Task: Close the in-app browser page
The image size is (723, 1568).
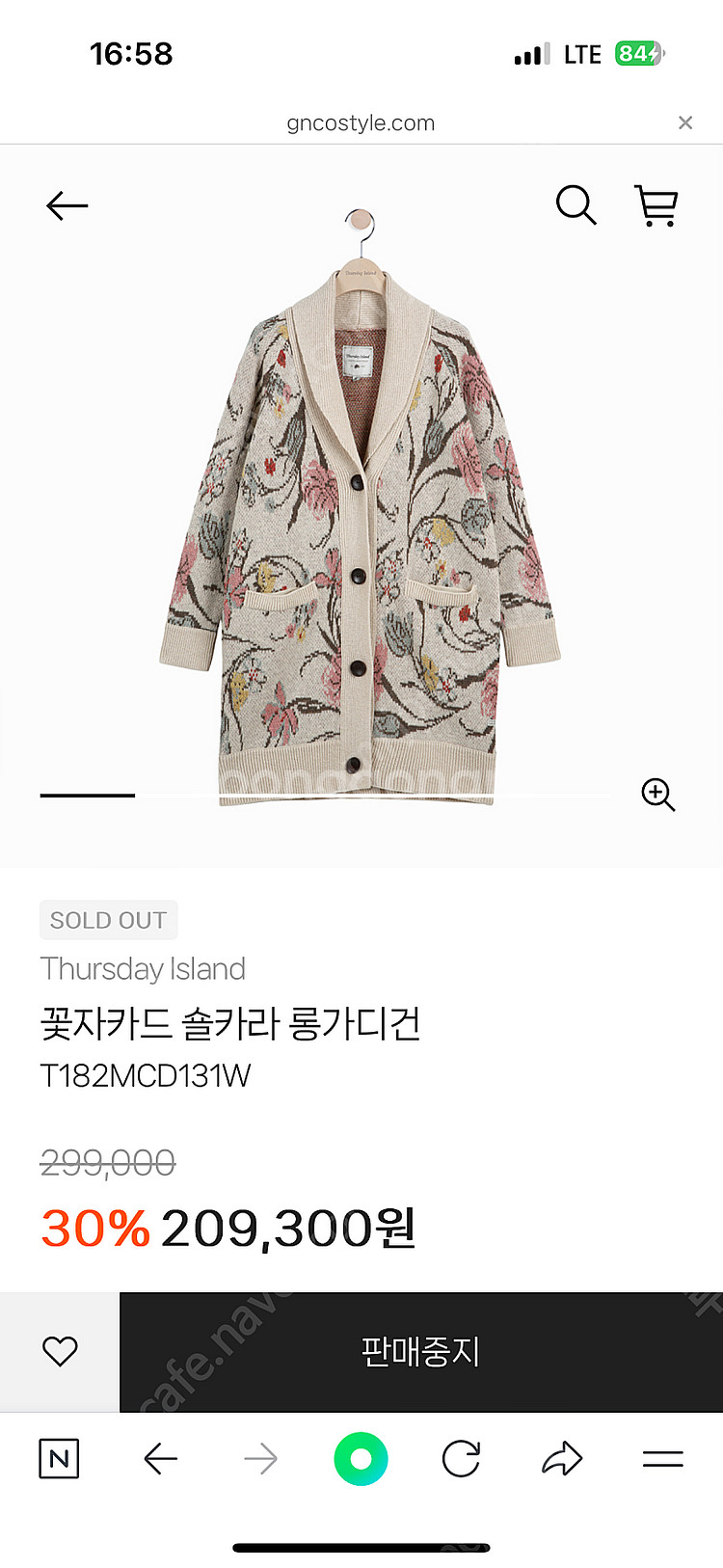Action: click(x=685, y=122)
